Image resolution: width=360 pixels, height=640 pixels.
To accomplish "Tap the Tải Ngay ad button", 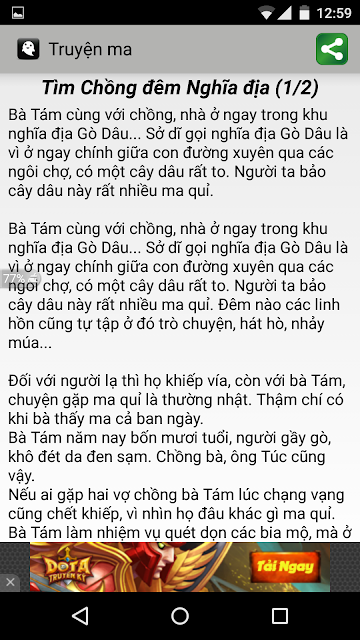I will point(285,567).
